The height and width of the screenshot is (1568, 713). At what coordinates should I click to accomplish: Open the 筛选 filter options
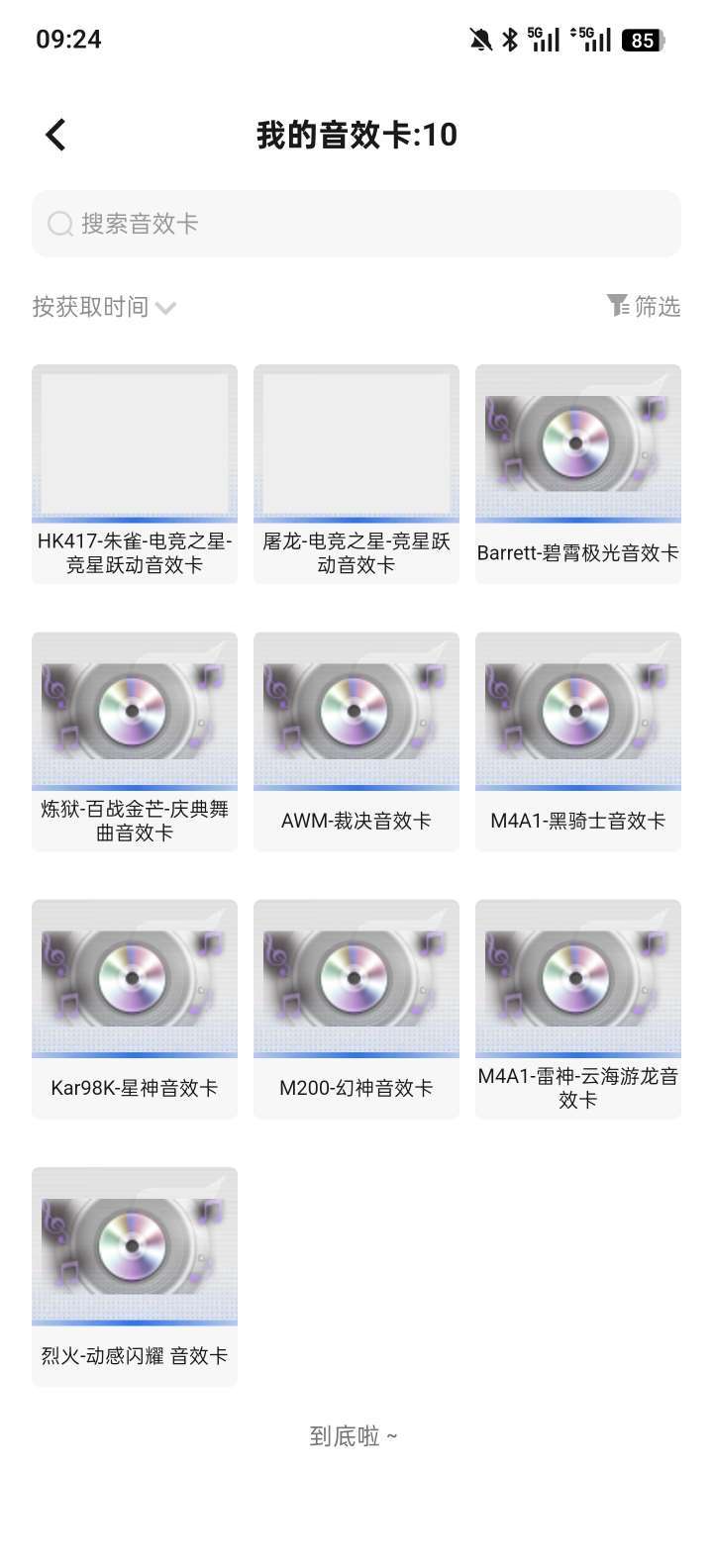click(x=645, y=307)
